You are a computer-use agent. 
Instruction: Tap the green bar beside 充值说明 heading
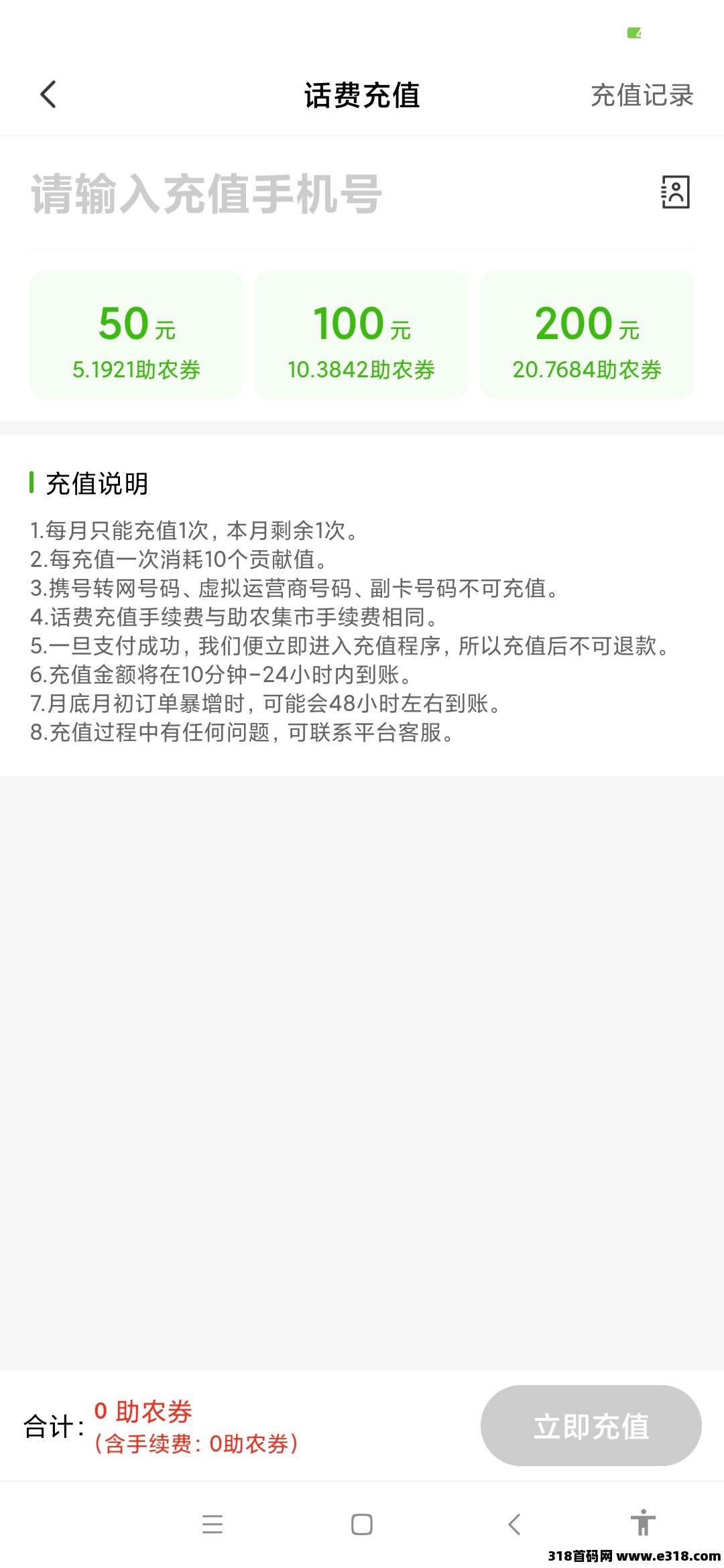[32, 480]
